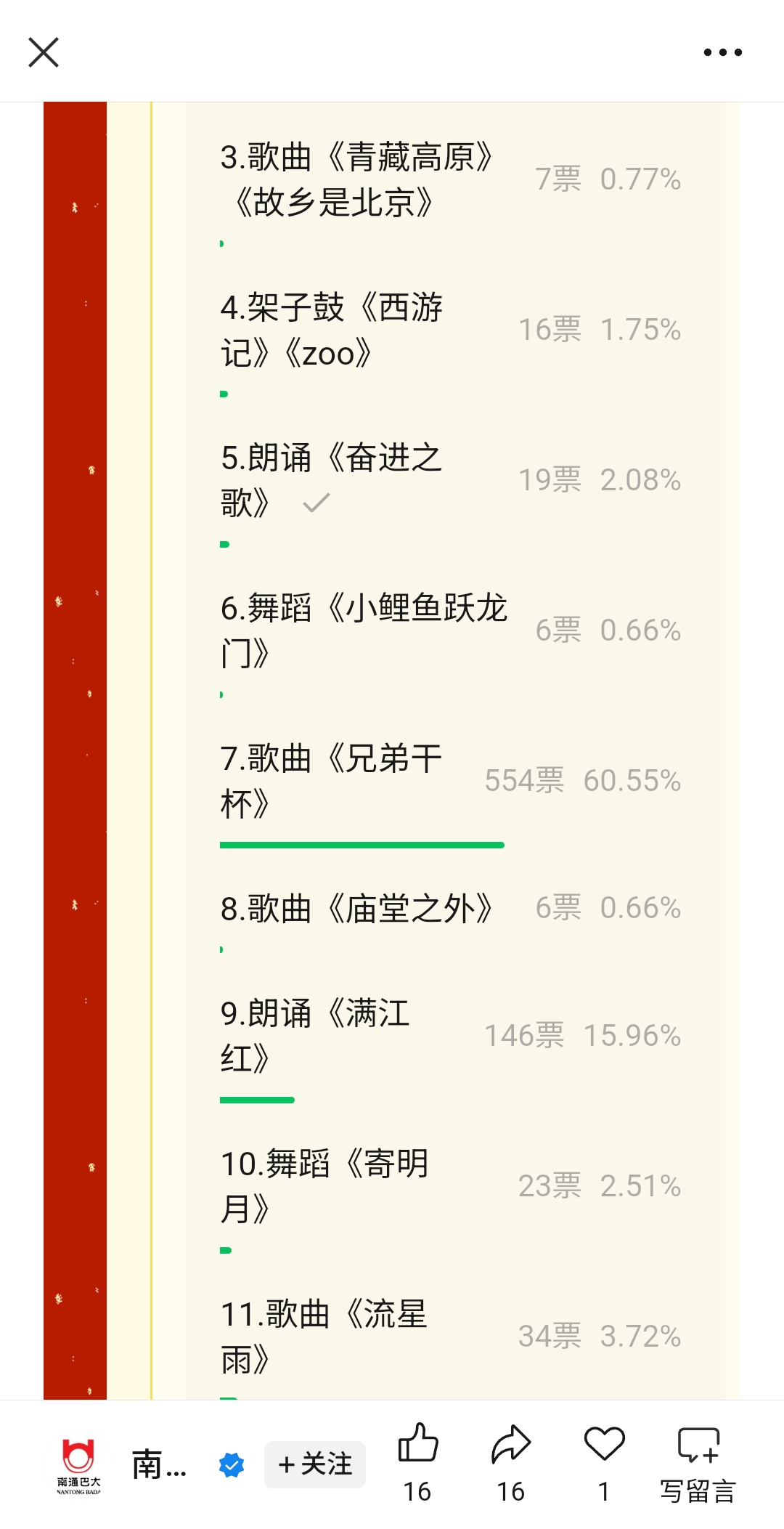
Task: Share this article
Action: click(x=511, y=1444)
